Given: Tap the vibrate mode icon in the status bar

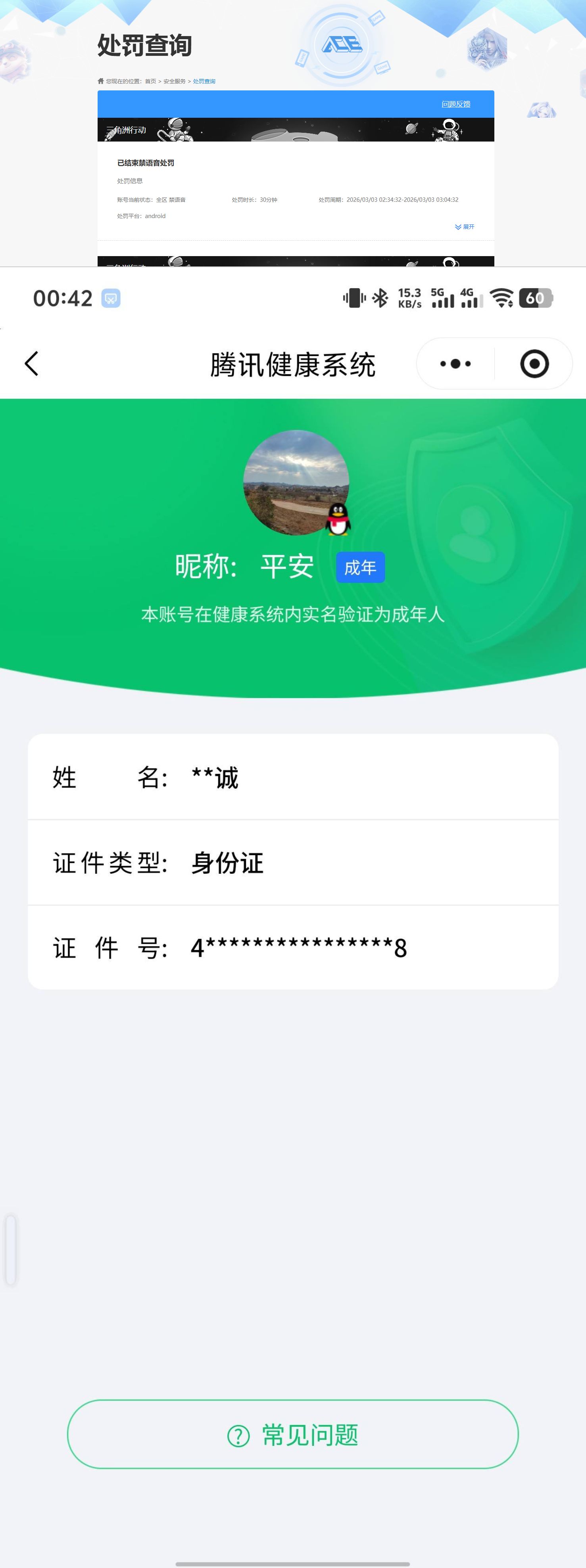Looking at the screenshot, I should 353,298.
